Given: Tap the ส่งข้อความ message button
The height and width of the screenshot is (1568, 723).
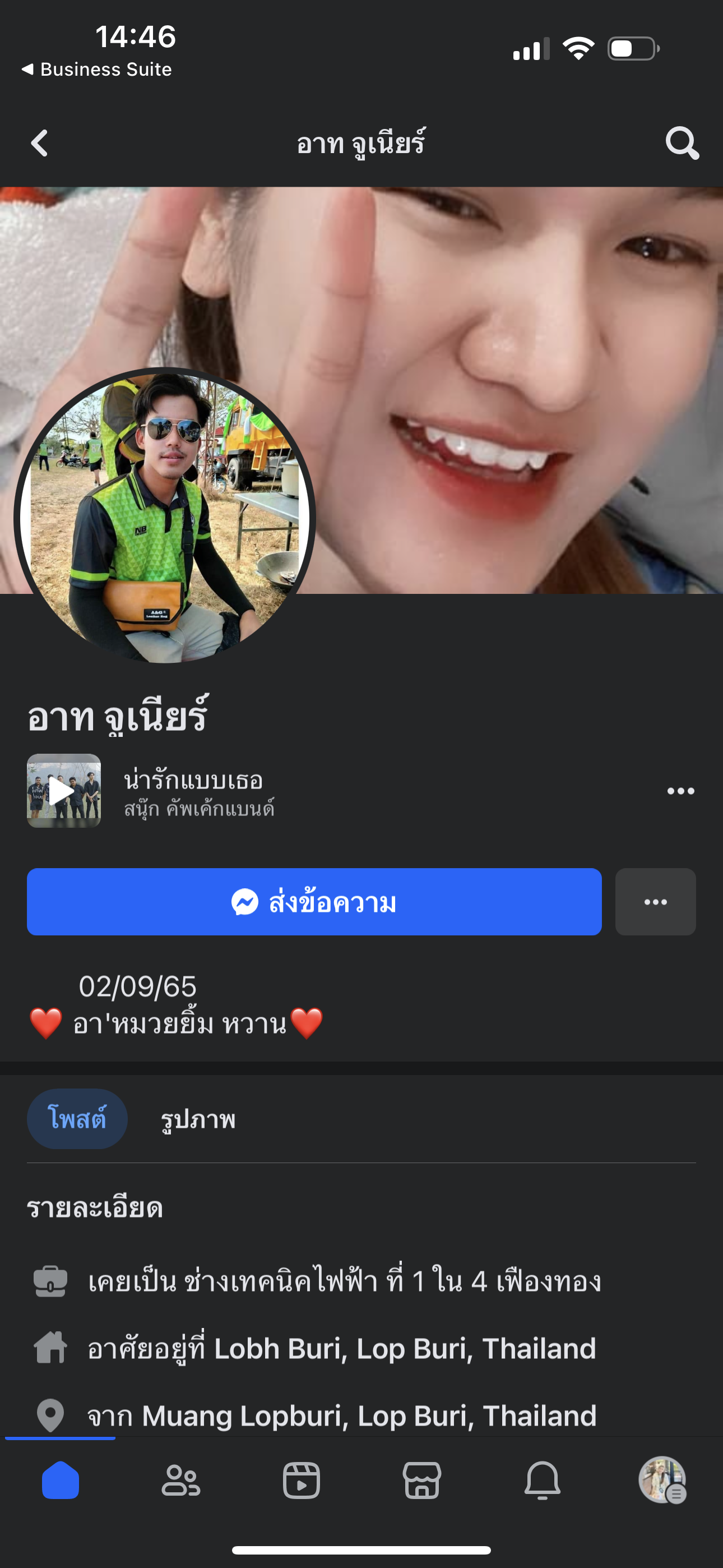Looking at the screenshot, I should [x=314, y=901].
